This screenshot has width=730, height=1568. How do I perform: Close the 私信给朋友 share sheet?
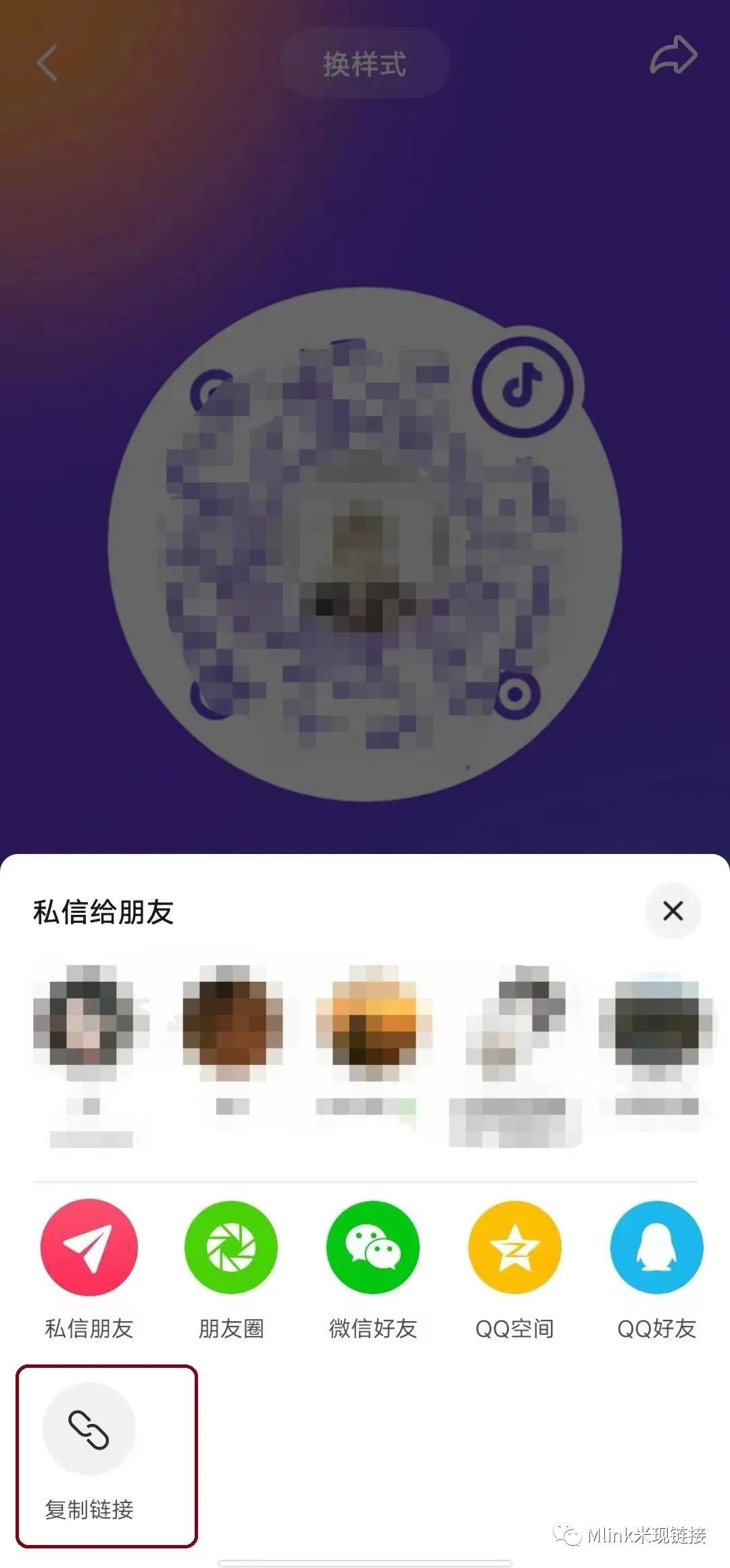[x=673, y=911]
